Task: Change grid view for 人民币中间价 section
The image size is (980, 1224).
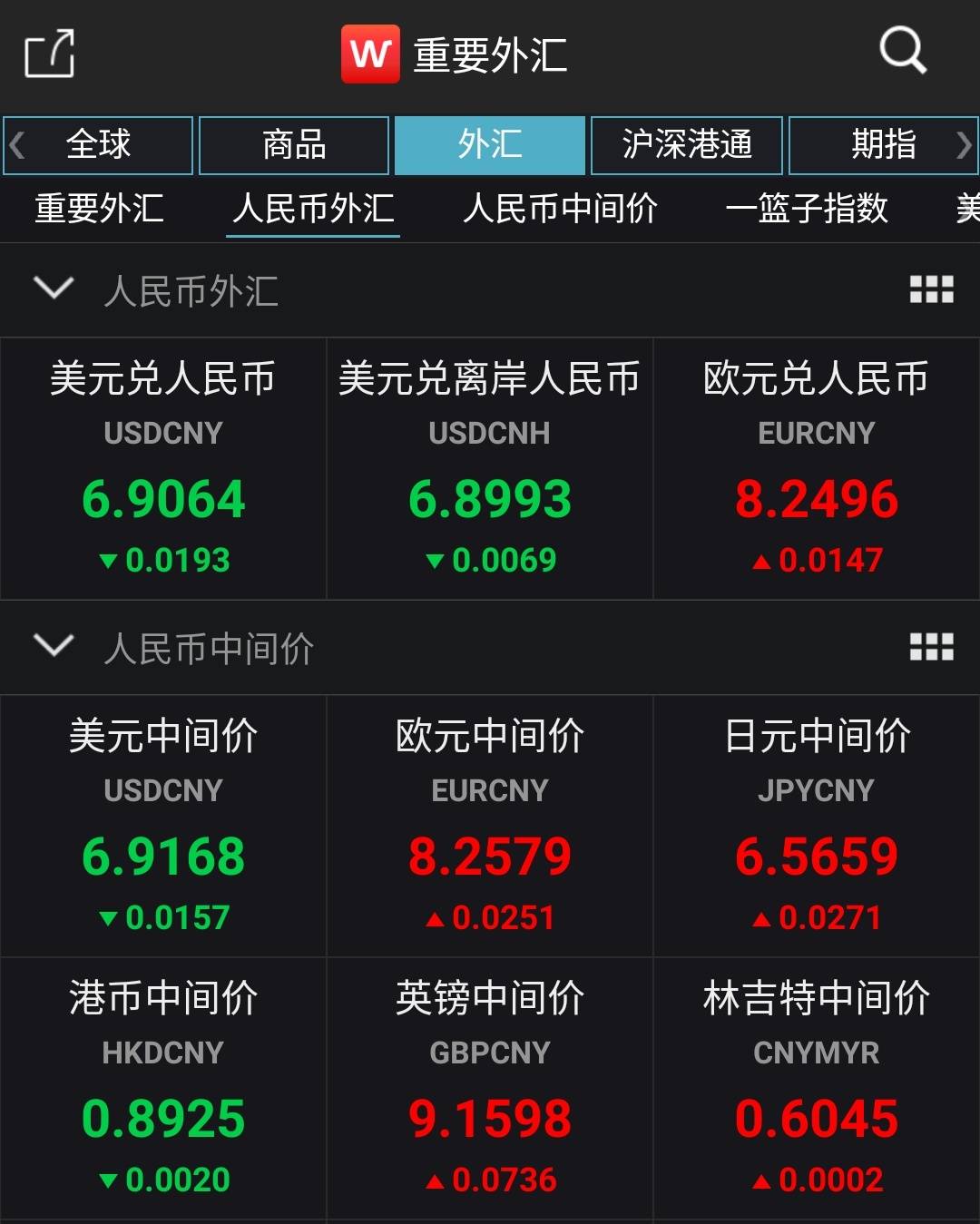Action: [x=931, y=647]
